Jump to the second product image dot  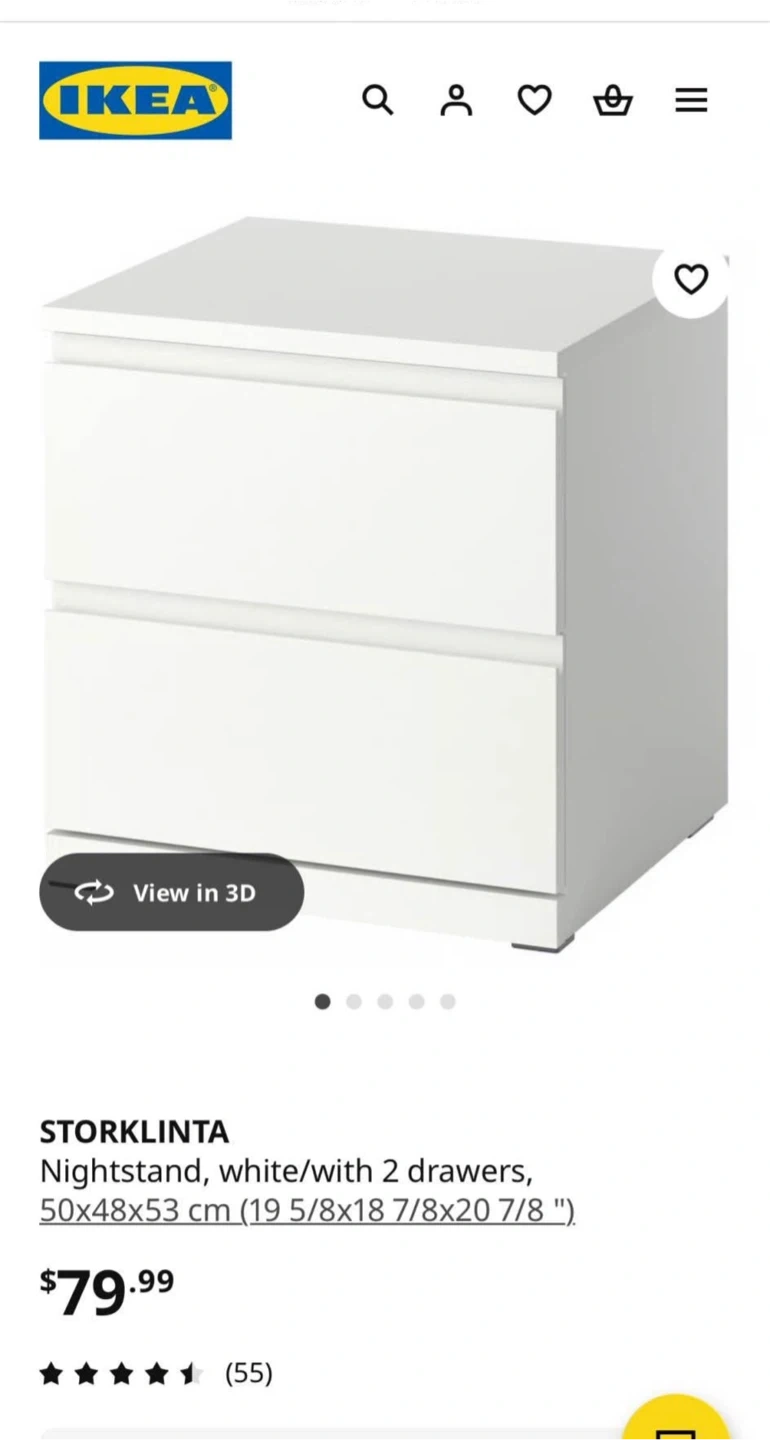click(353, 1001)
